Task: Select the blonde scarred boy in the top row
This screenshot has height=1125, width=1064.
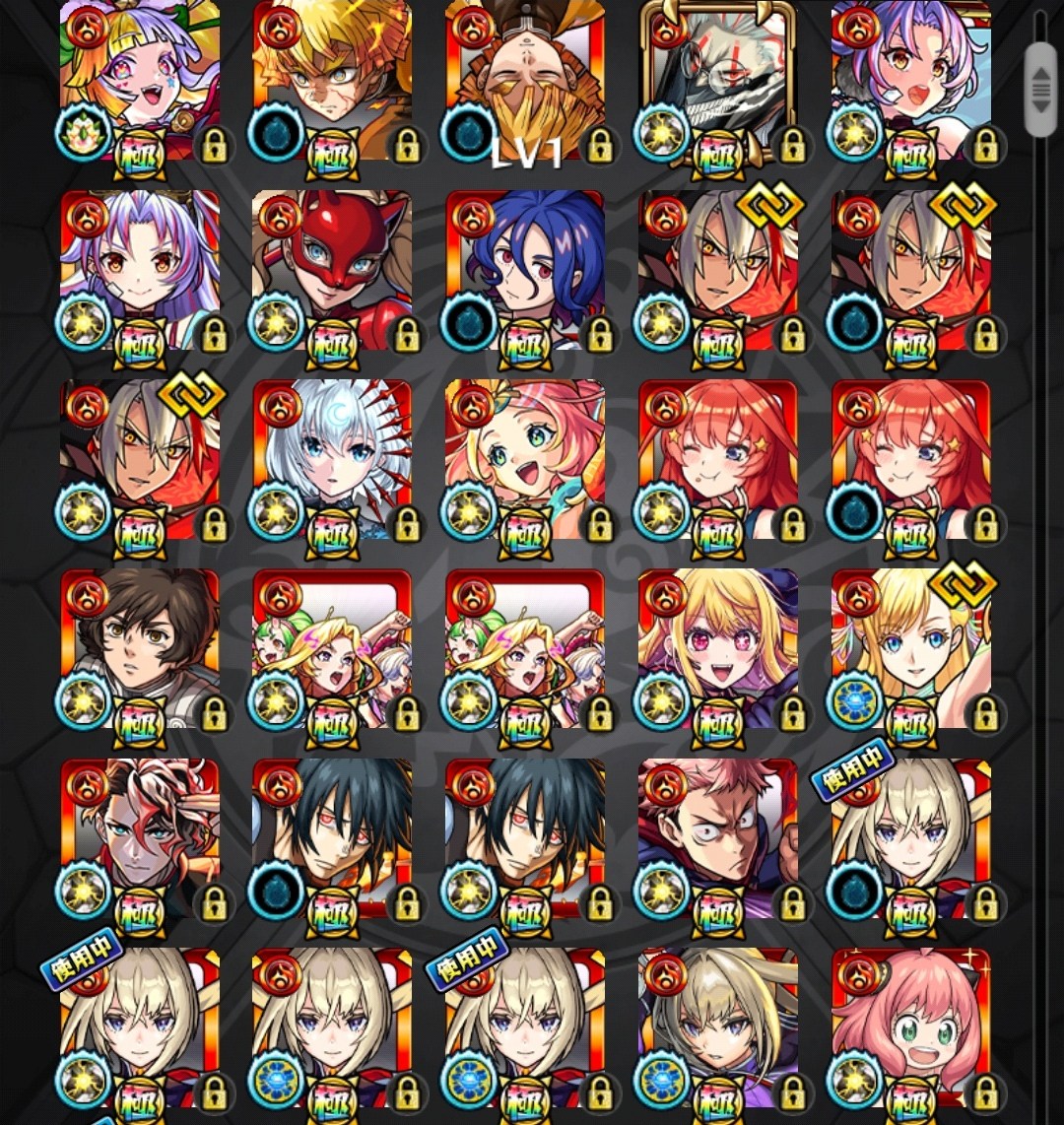Action: coord(332,79)
